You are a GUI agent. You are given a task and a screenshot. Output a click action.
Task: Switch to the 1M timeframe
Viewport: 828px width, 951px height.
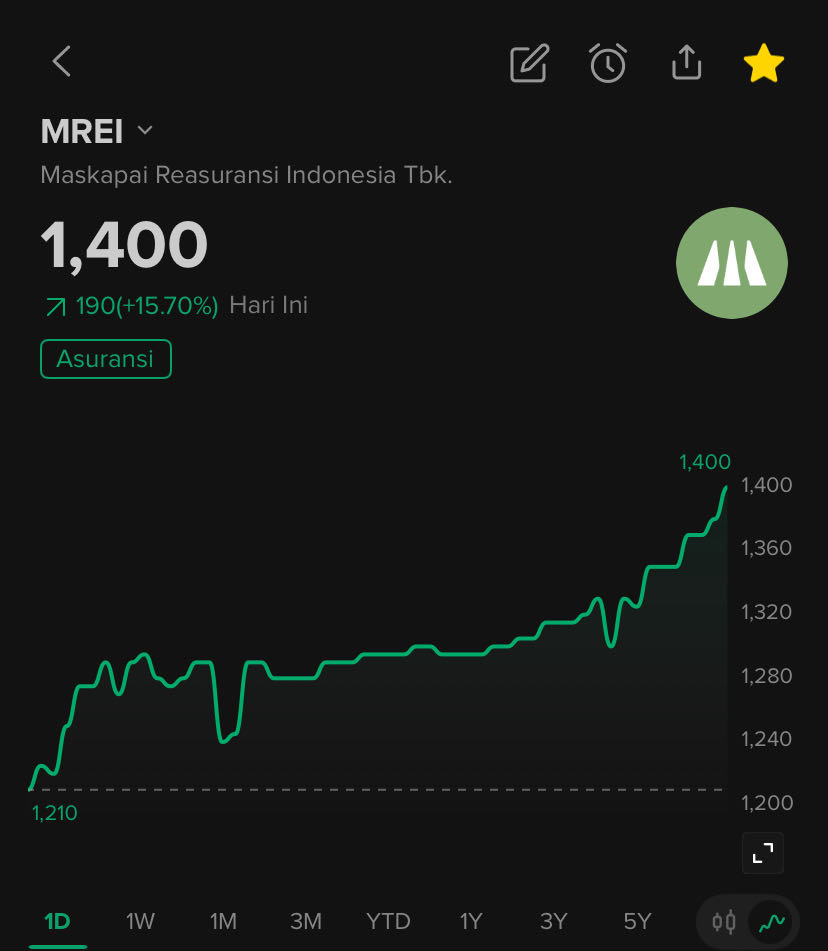(x=223, y=921)
